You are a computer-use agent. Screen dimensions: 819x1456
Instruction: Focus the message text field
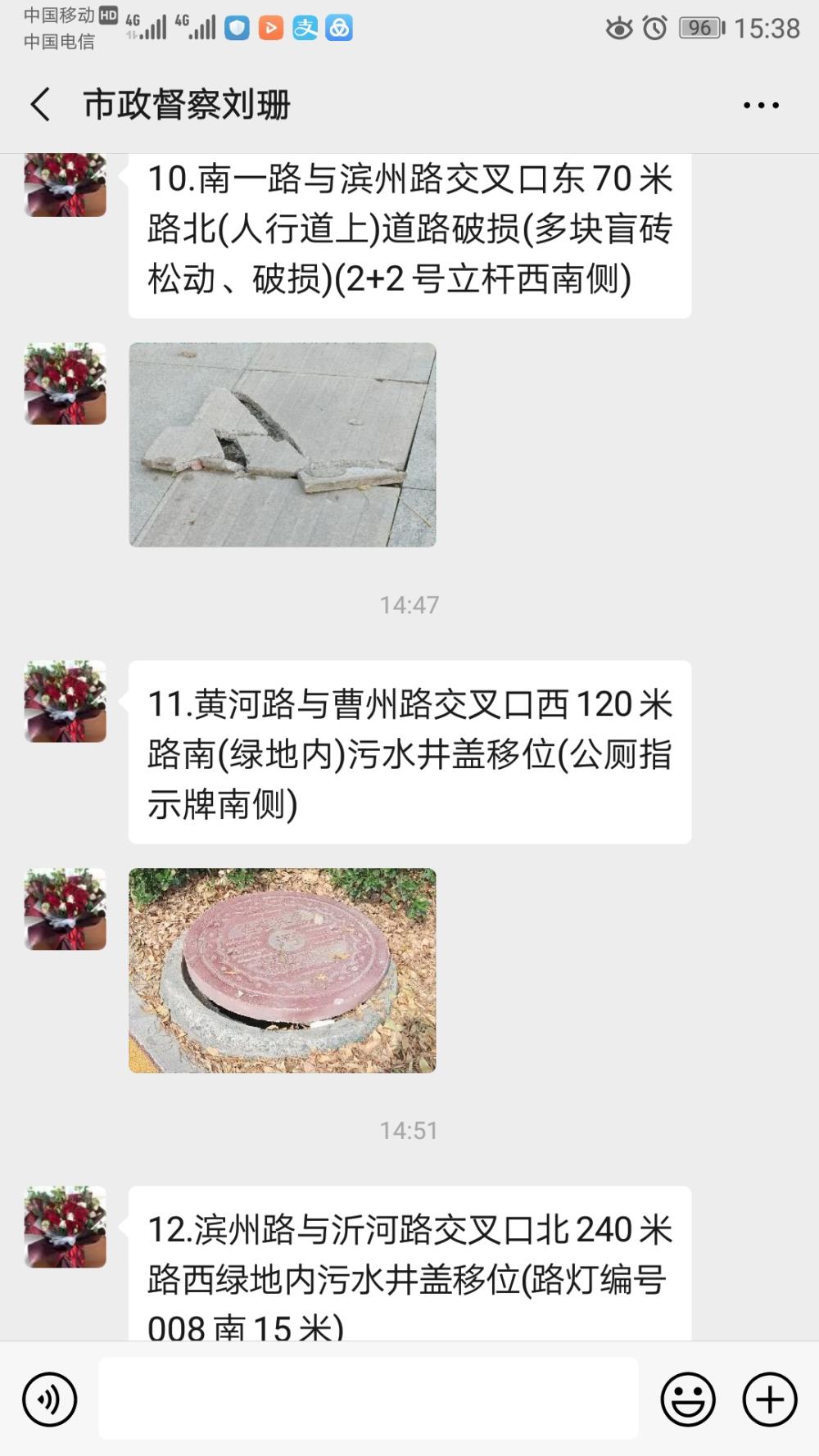click(369, 1399)
